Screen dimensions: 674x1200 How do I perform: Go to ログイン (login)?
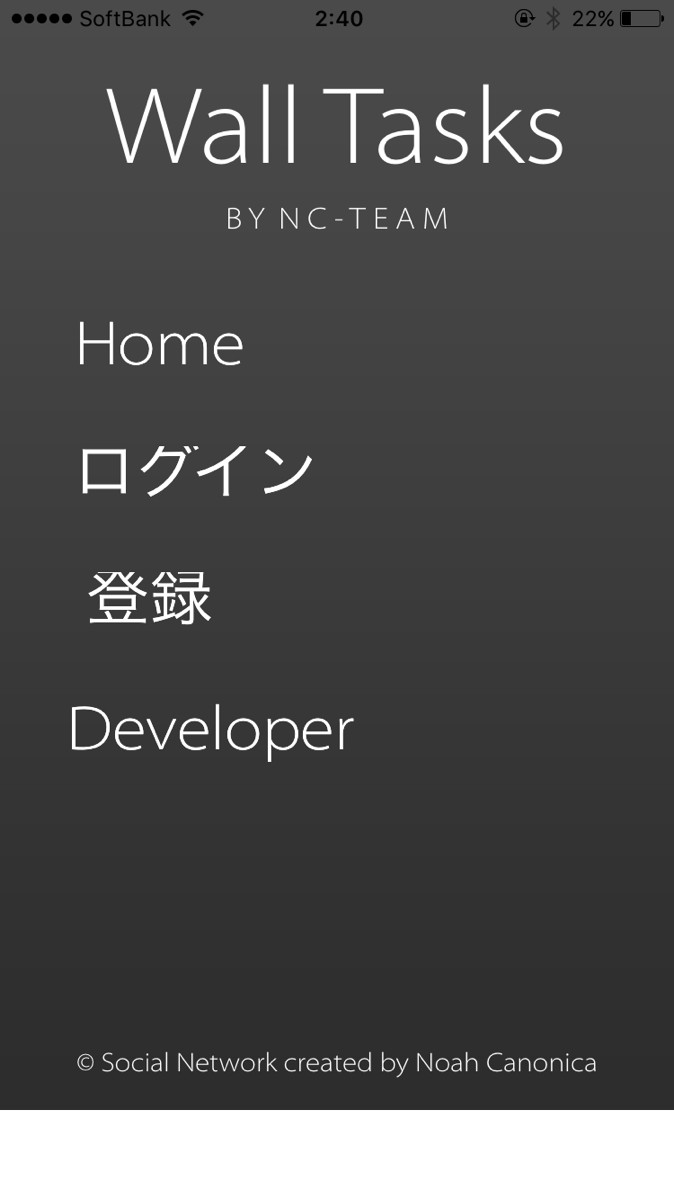(196, 471)
